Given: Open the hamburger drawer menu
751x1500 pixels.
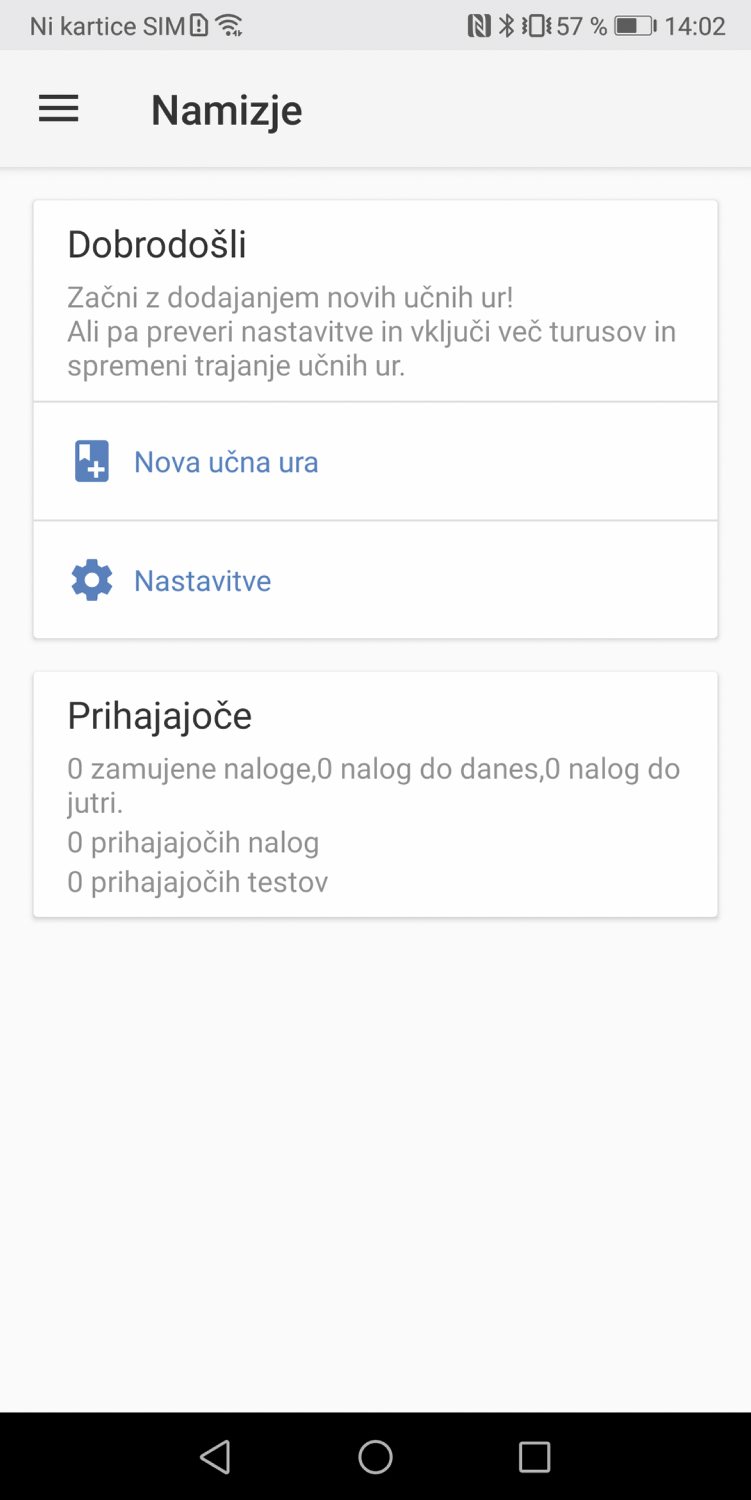Looking at the screenshot, I should click(x=58, y=109).
